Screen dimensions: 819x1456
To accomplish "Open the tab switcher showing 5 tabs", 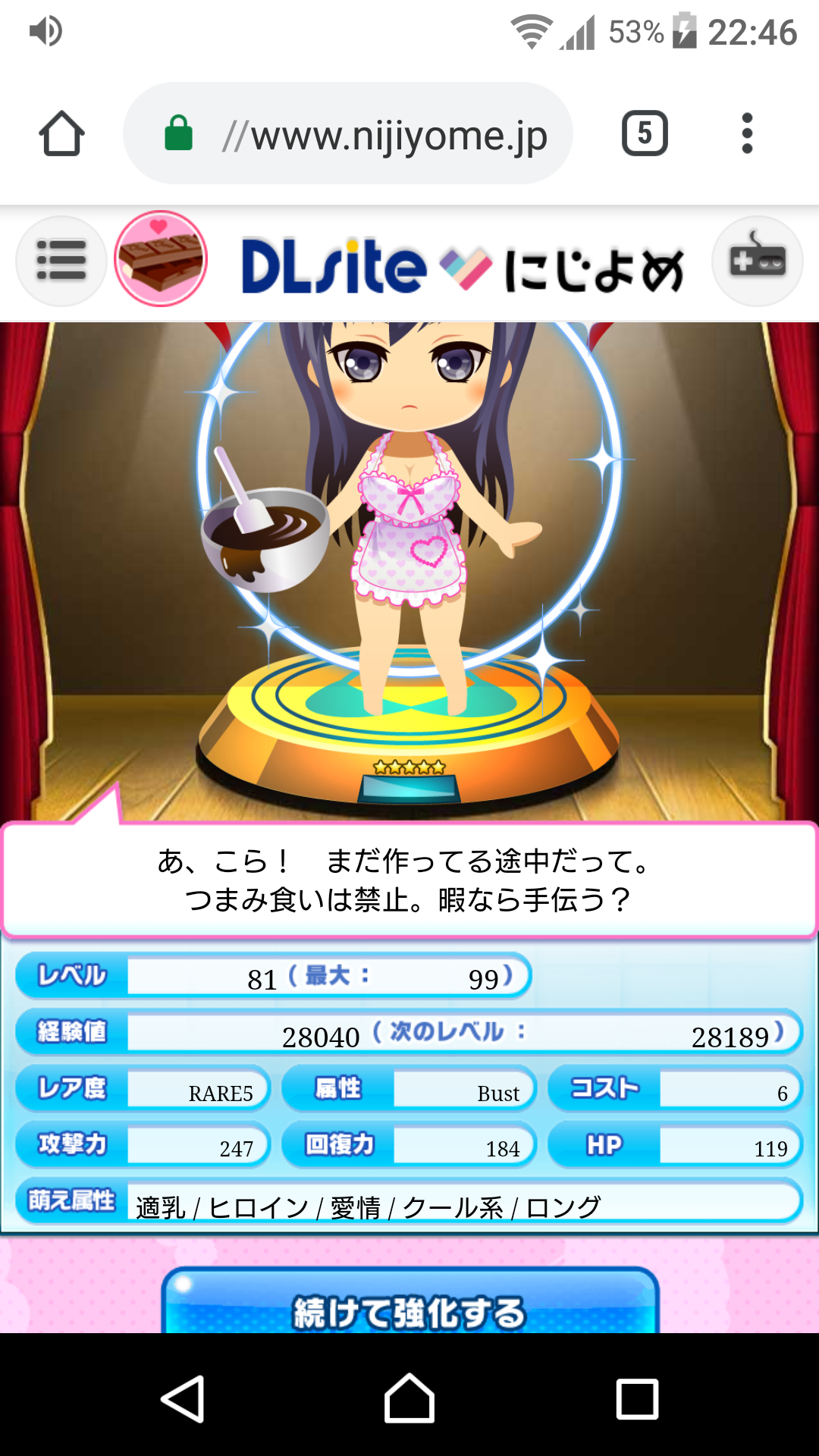I will [x=645, y=133].
